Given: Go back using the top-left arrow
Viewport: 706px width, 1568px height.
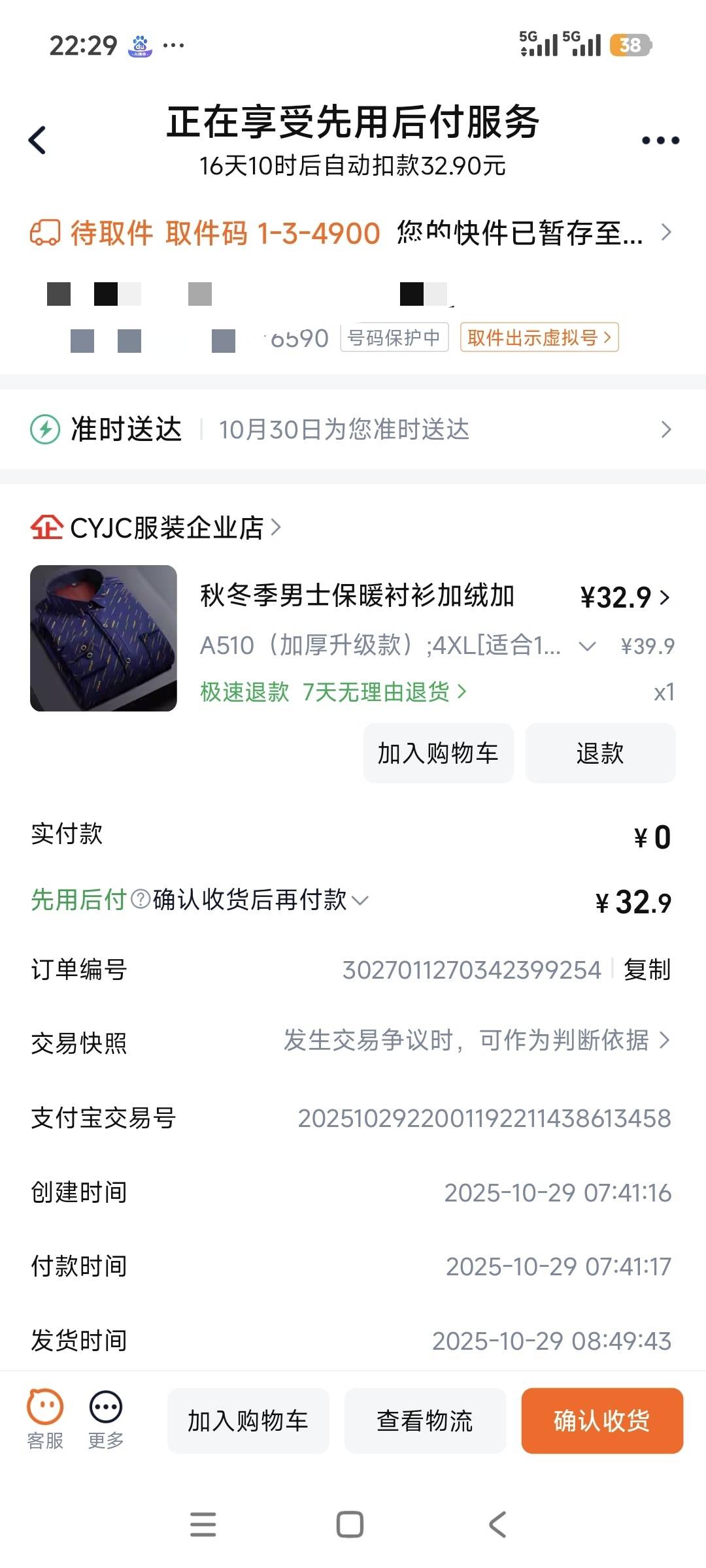Looking at the screenshot, I should click(38, 140).
